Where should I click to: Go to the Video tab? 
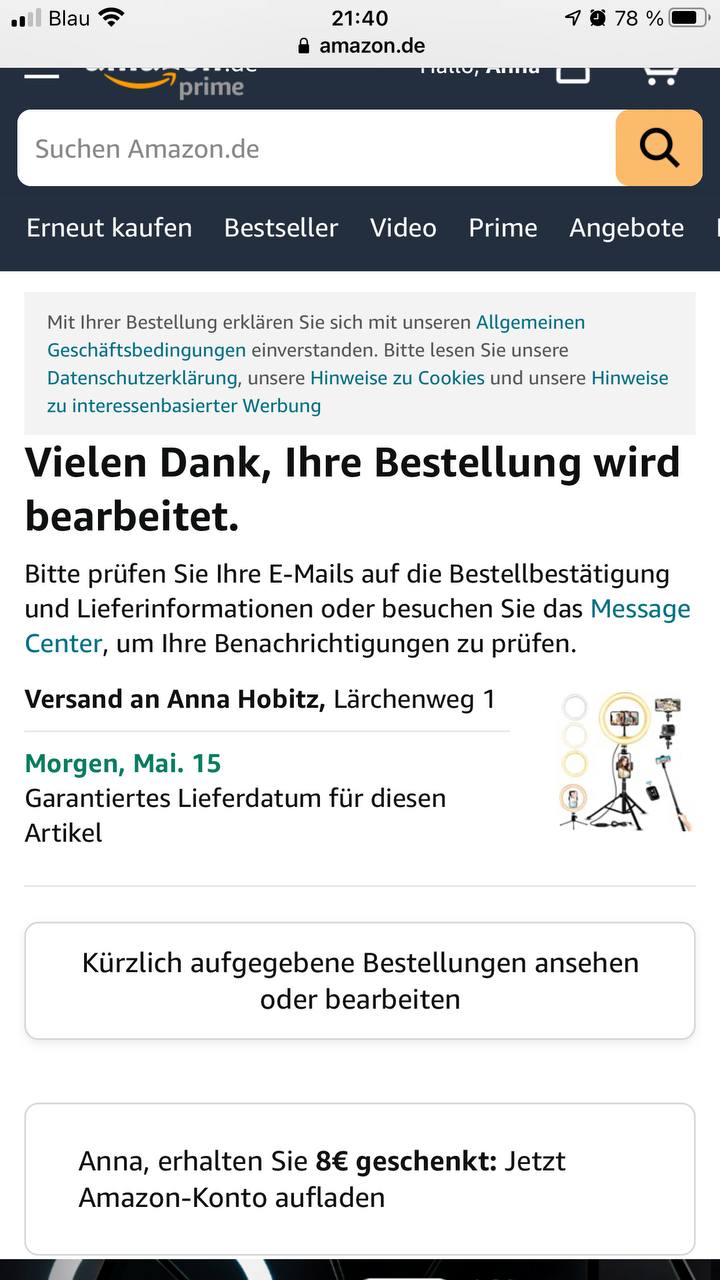[x=403, y=228]
